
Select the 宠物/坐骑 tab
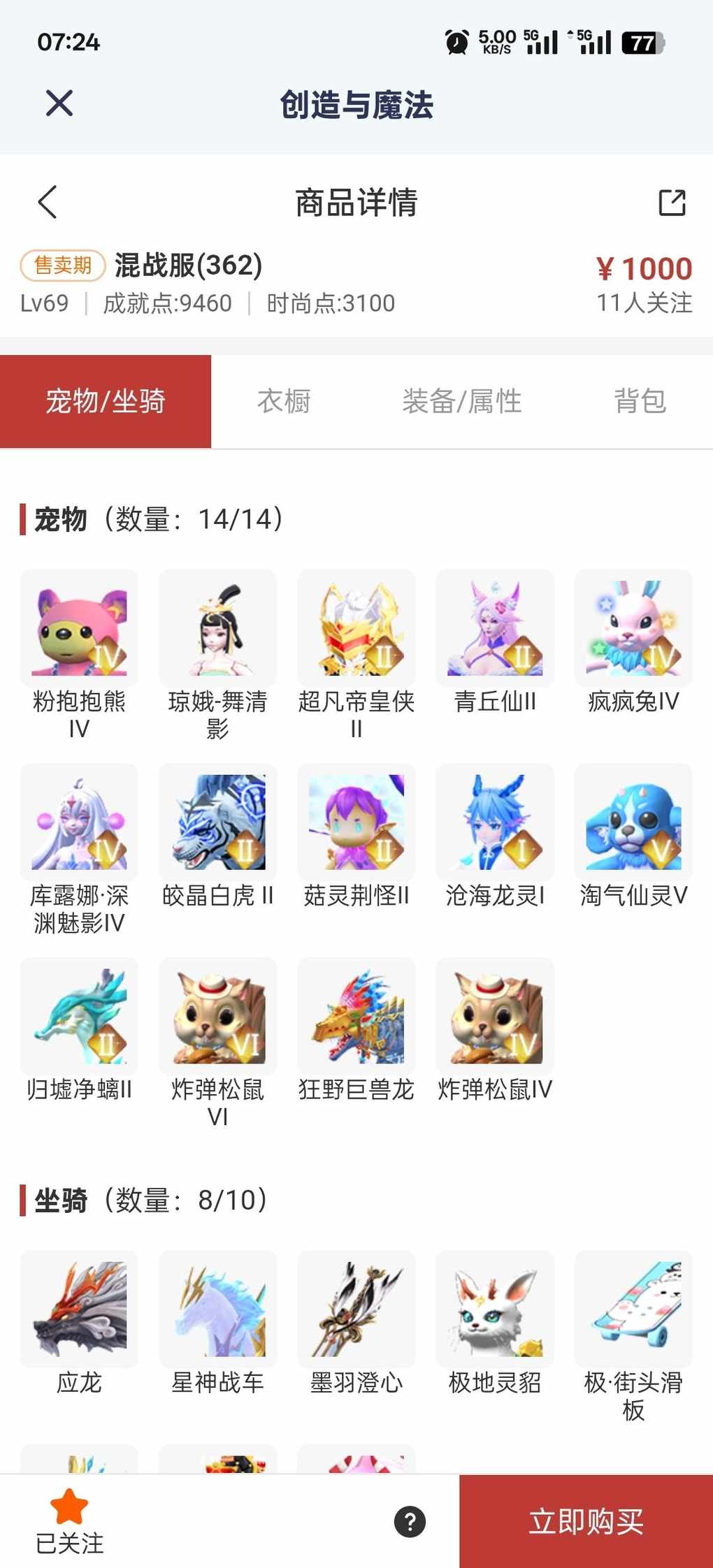(x=106, y=402)
